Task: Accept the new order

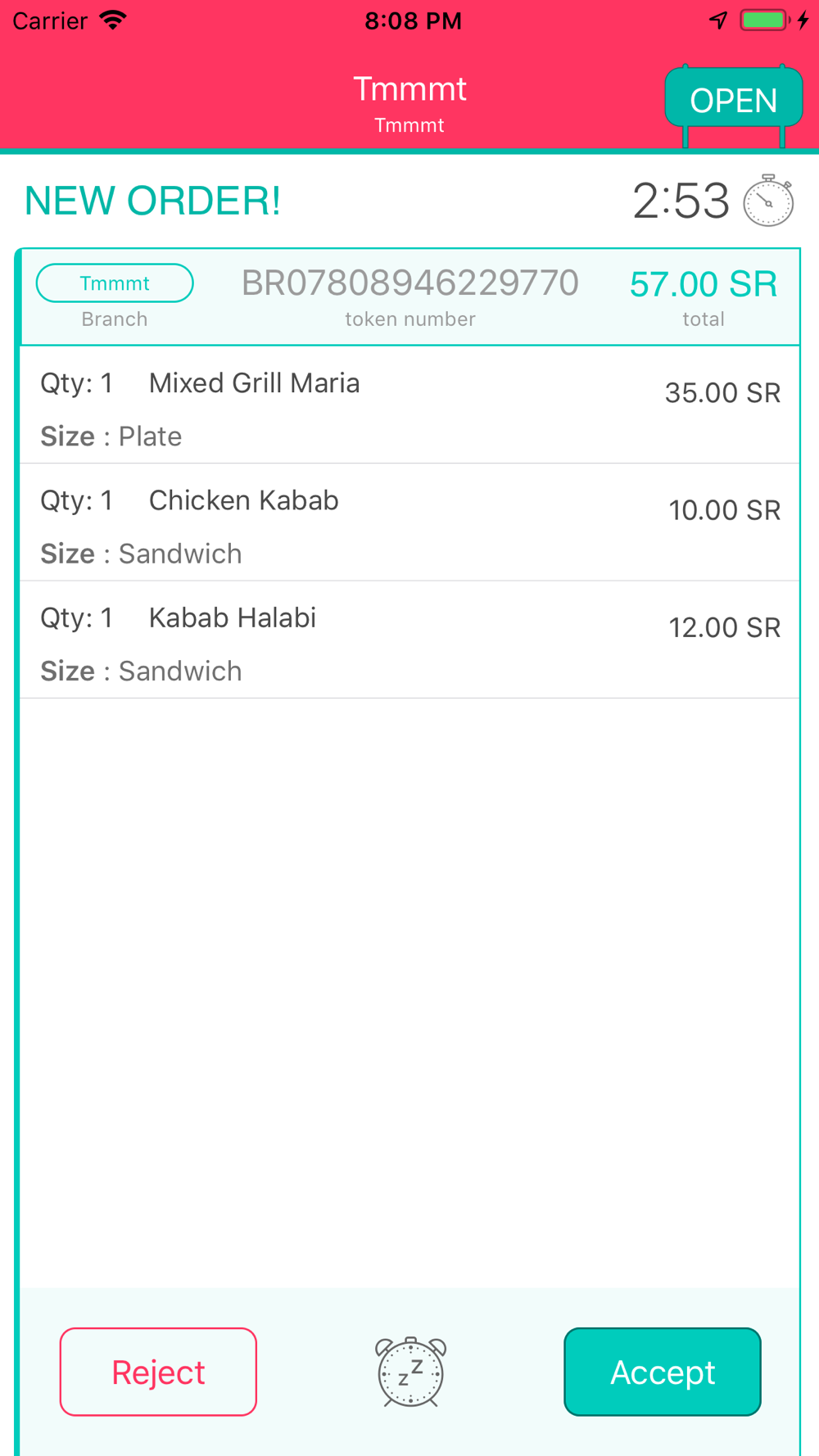Action: point(663,1372)
